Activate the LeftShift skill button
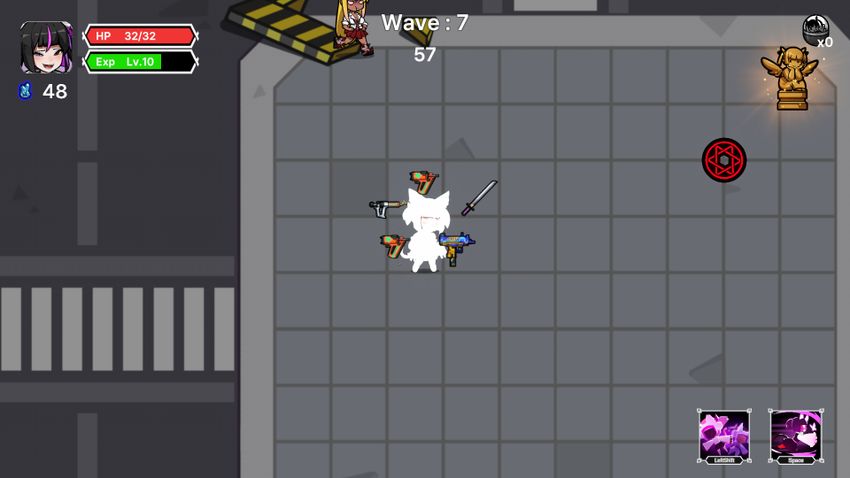850x478 pixels. (724, 436)
